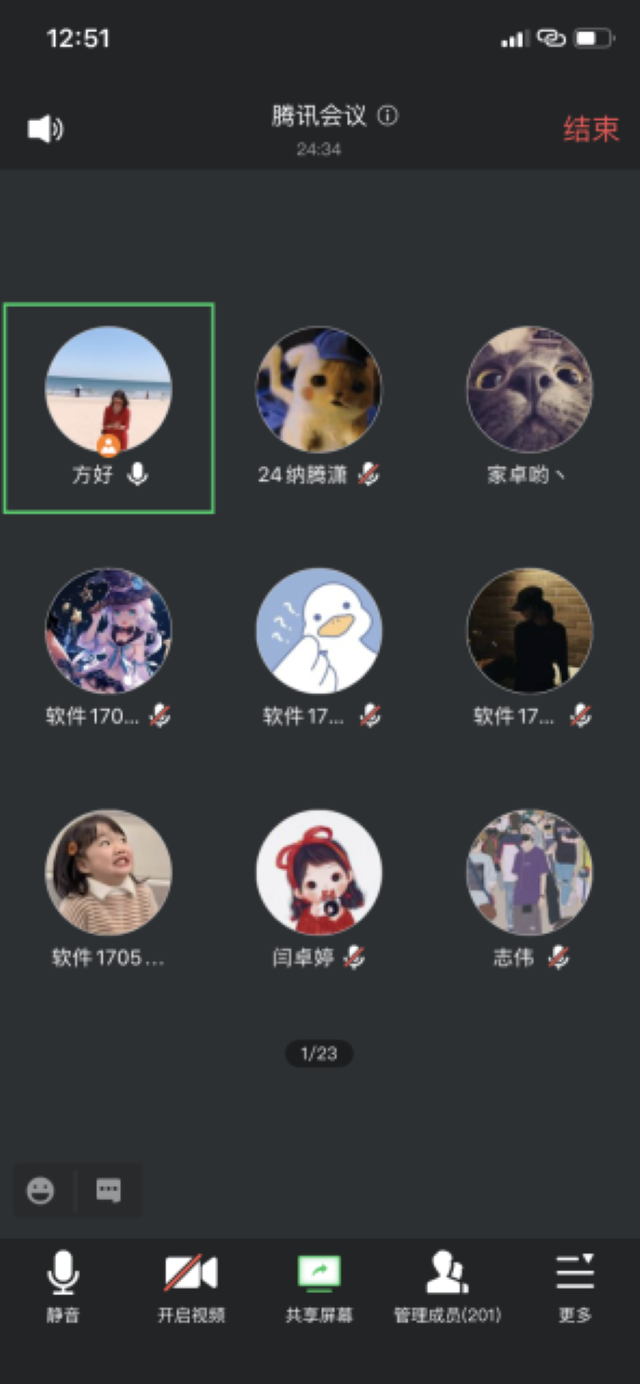Open the emoji reactions button
This screenshot has width=640, height=1384.
click(x=41, y=1191)
